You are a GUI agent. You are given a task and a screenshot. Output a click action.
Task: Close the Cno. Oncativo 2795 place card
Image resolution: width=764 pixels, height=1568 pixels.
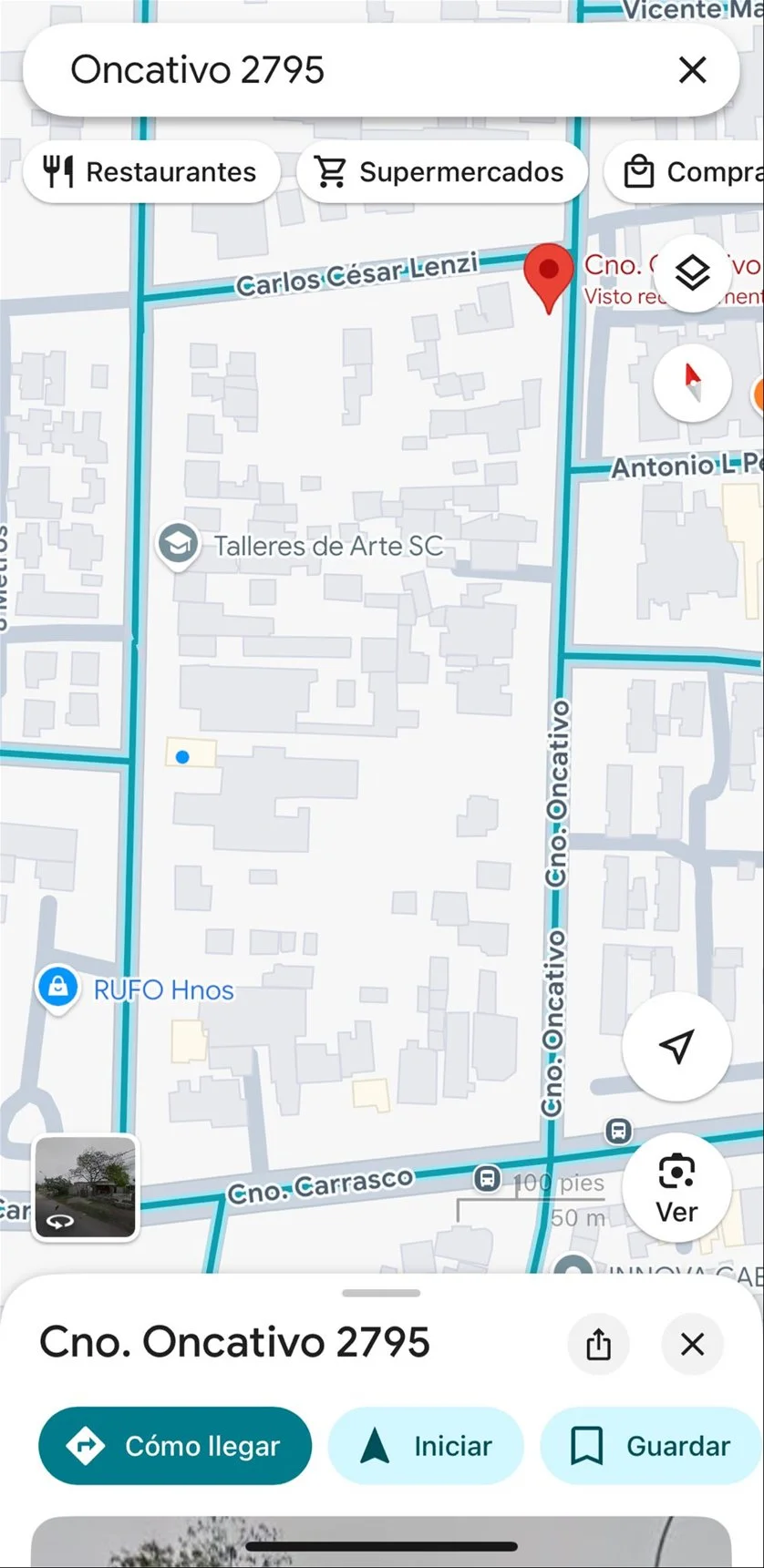[692, 1343]
